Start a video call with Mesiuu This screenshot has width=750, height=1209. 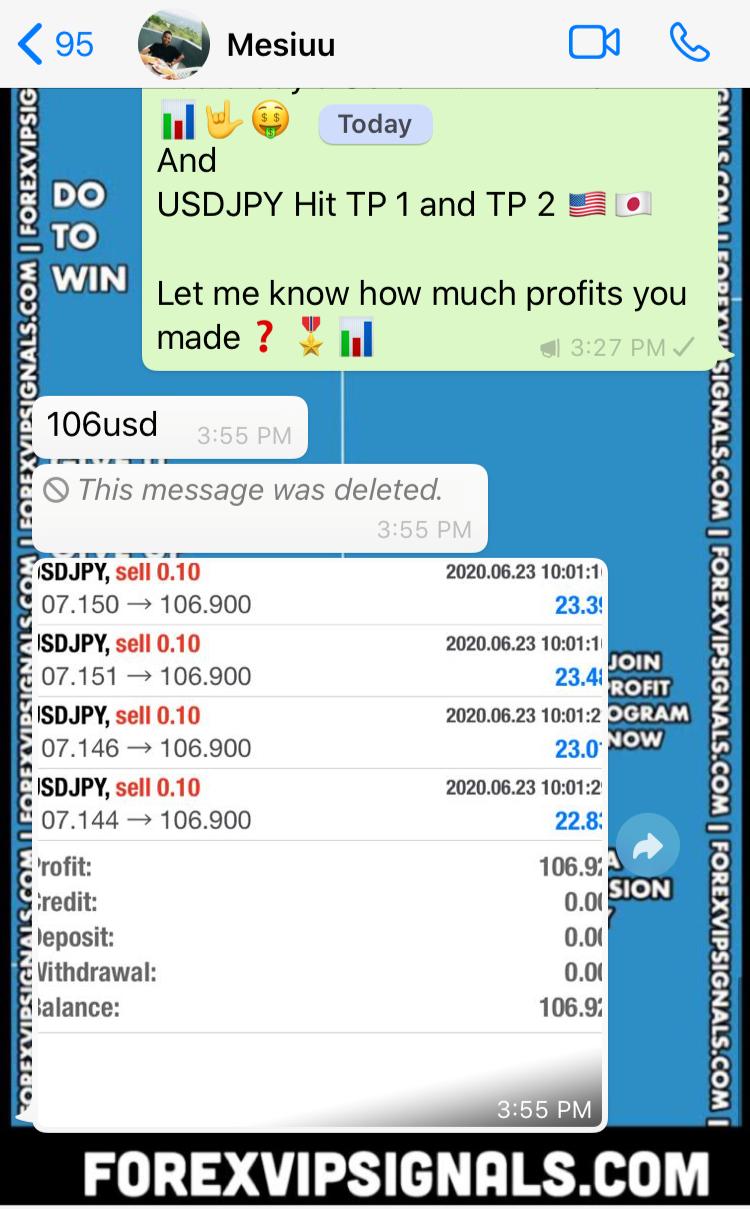[x=594, y=43]
